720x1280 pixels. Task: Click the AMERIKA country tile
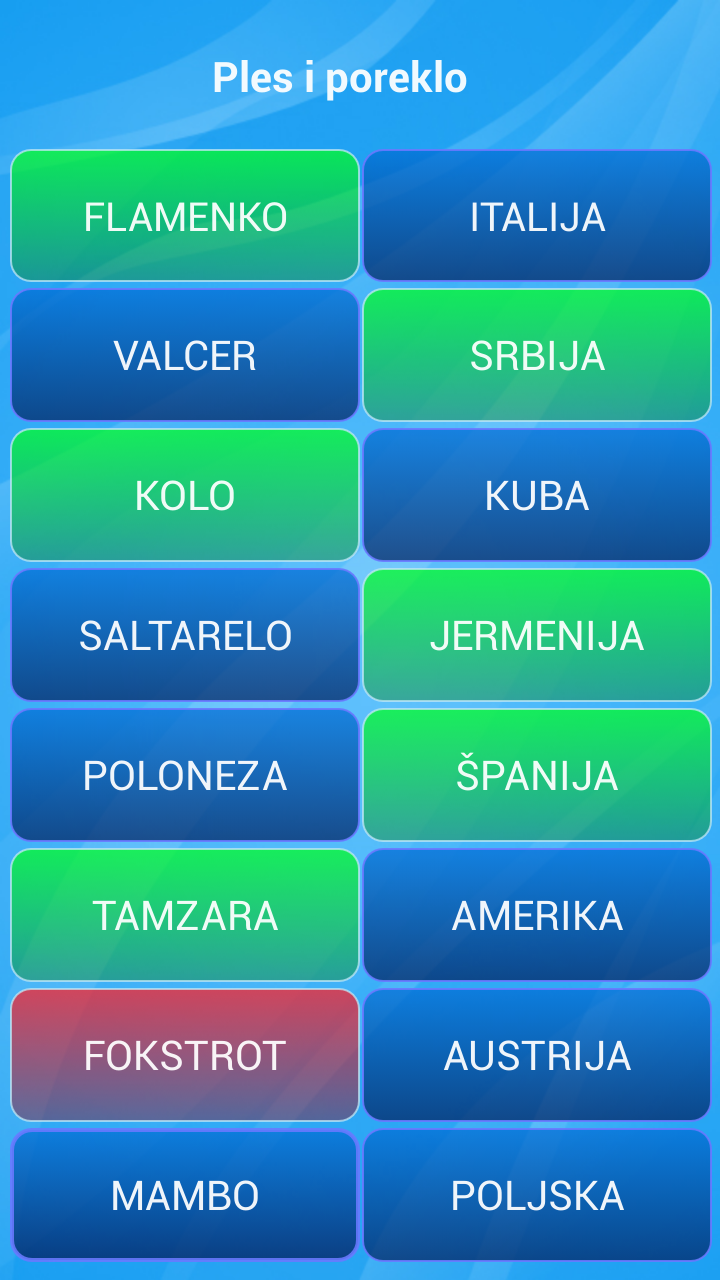click(537, 914)
